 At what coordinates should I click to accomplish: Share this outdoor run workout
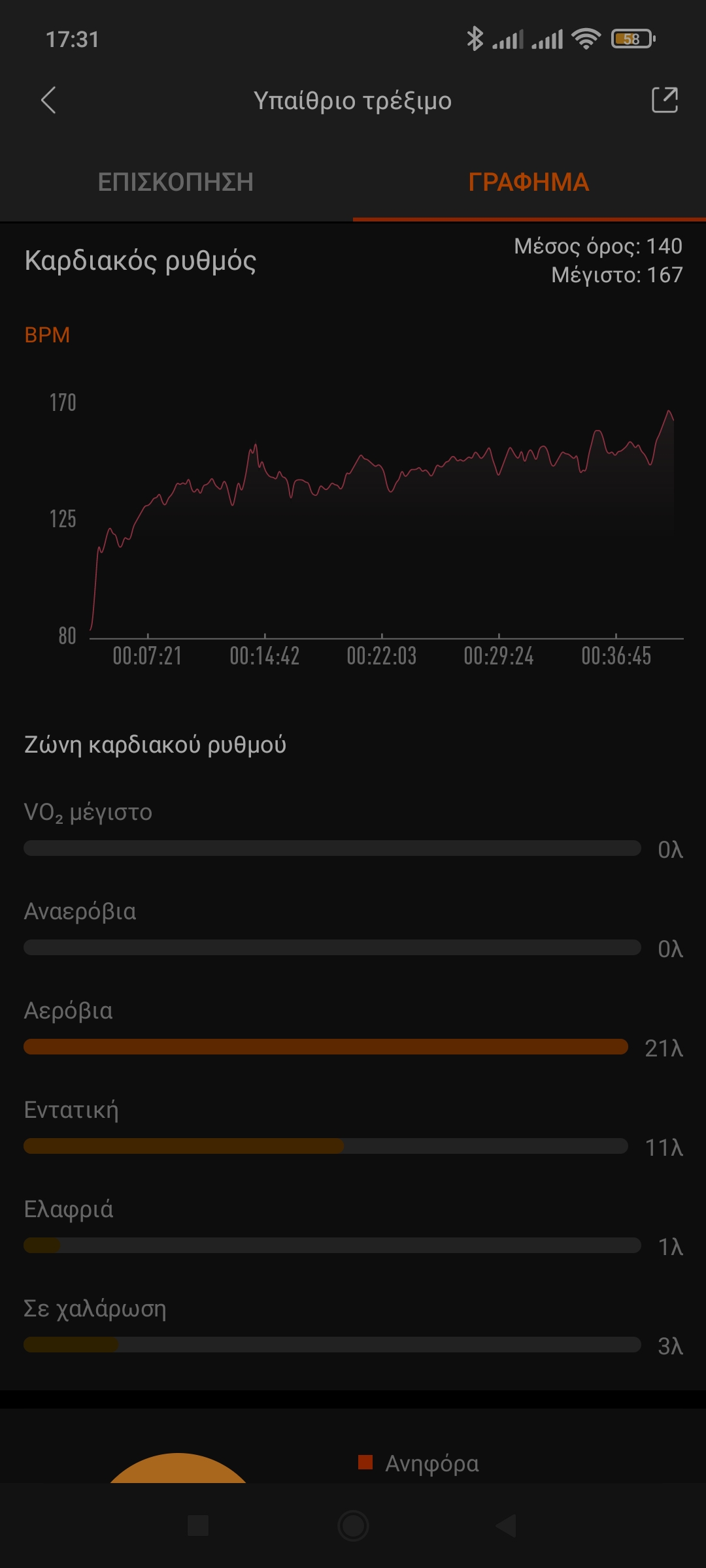click(665, 100)
